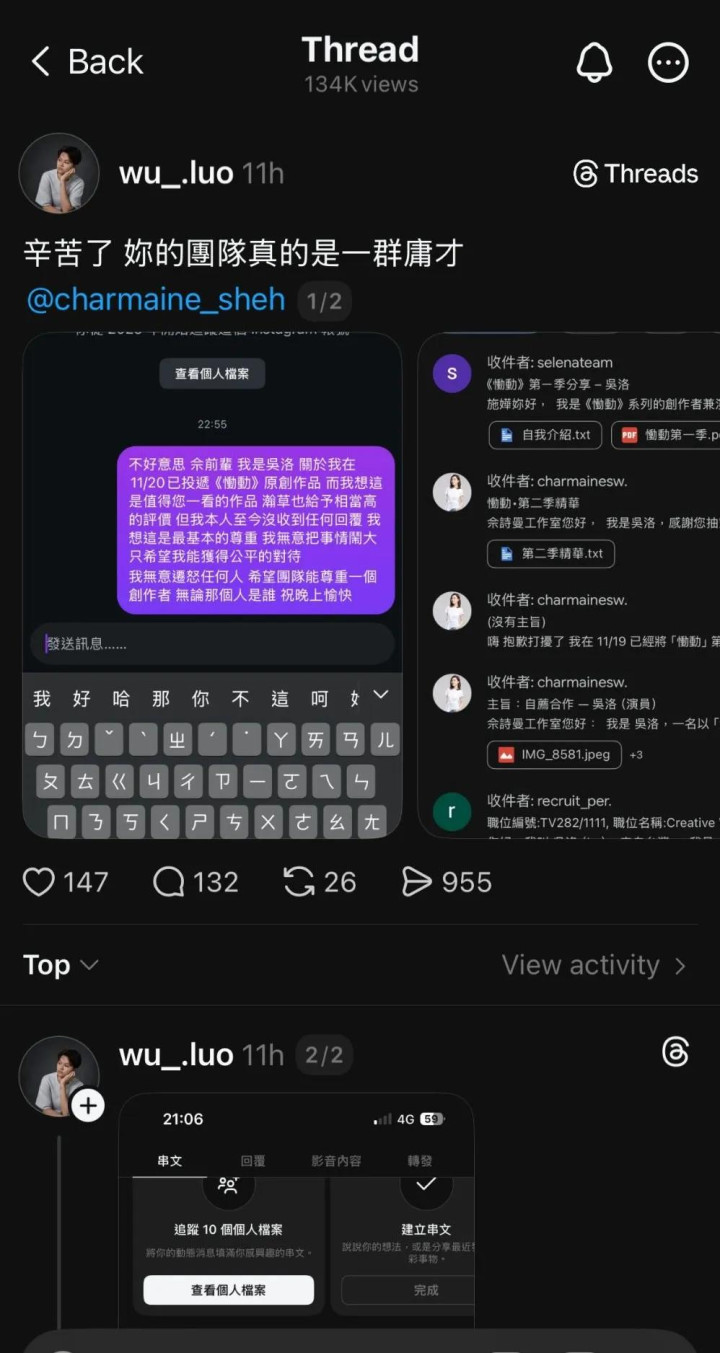
Task: View the 21:06 screenshot in the 2/2 post
Action: click(x=296, y=1210)
